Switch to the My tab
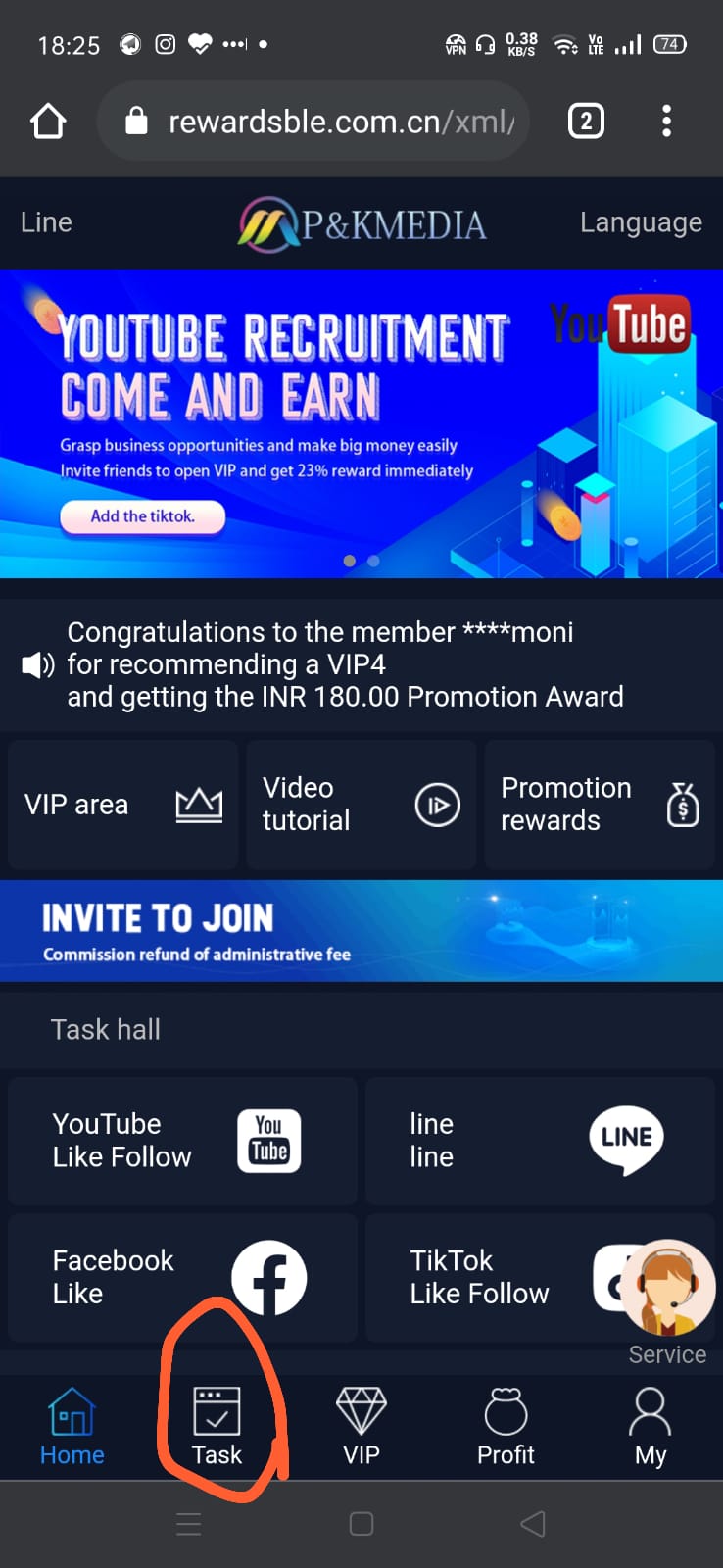723x1568 pixels. (651, 1427)
